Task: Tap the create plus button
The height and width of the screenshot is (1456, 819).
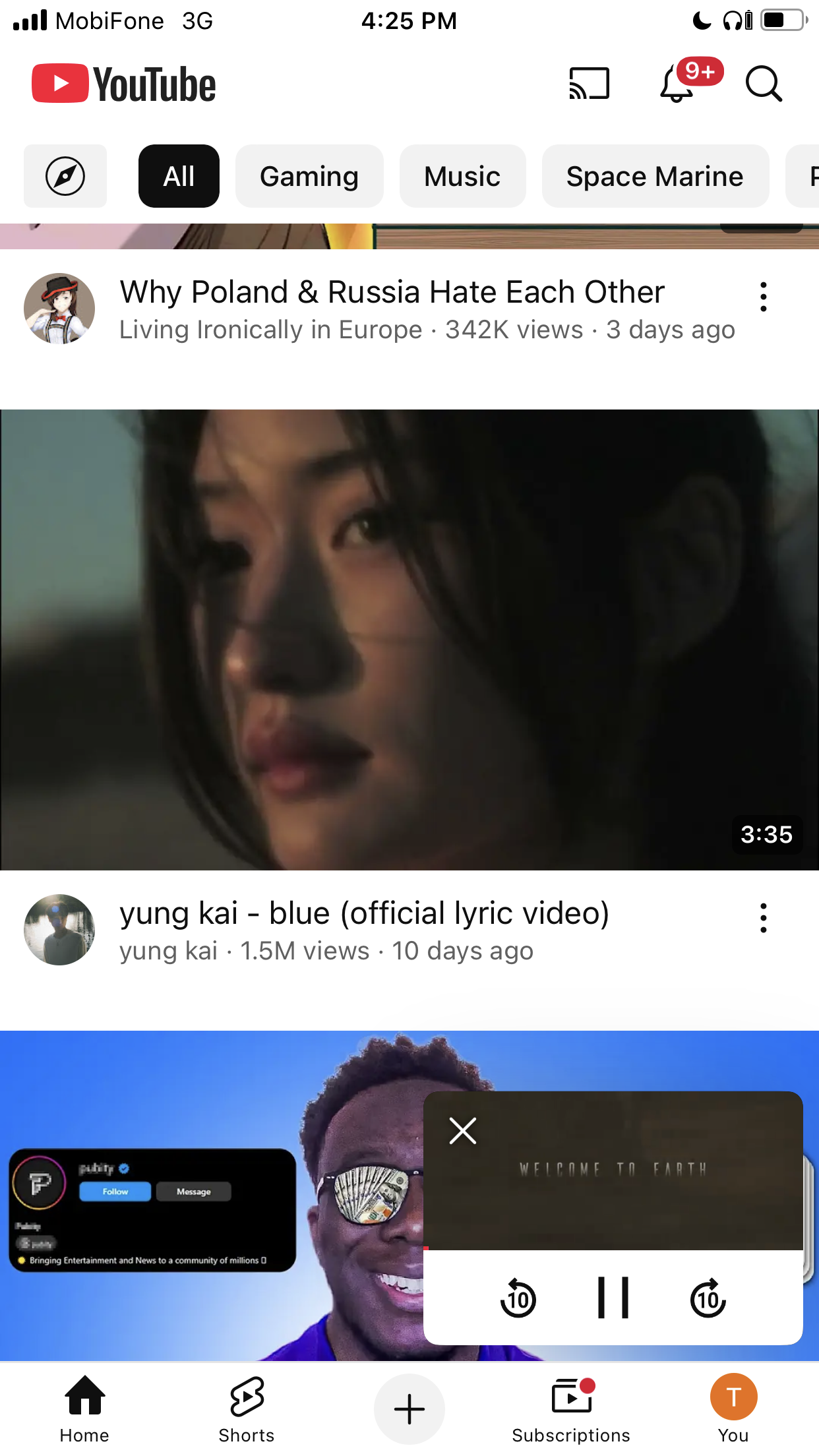Action: point(409,1409)
